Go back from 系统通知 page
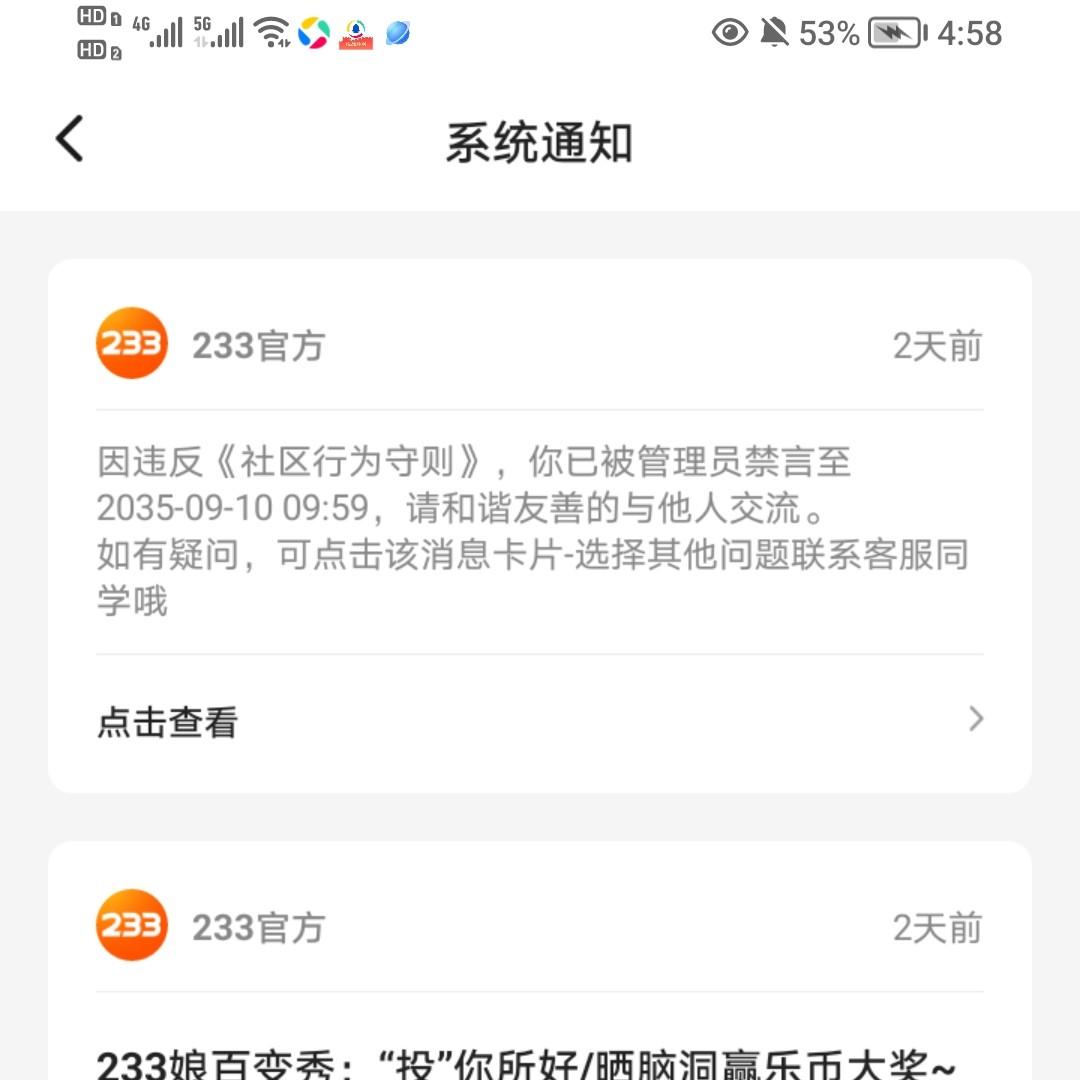The height and width of the screenshot is (1080, 1080). 70,139
